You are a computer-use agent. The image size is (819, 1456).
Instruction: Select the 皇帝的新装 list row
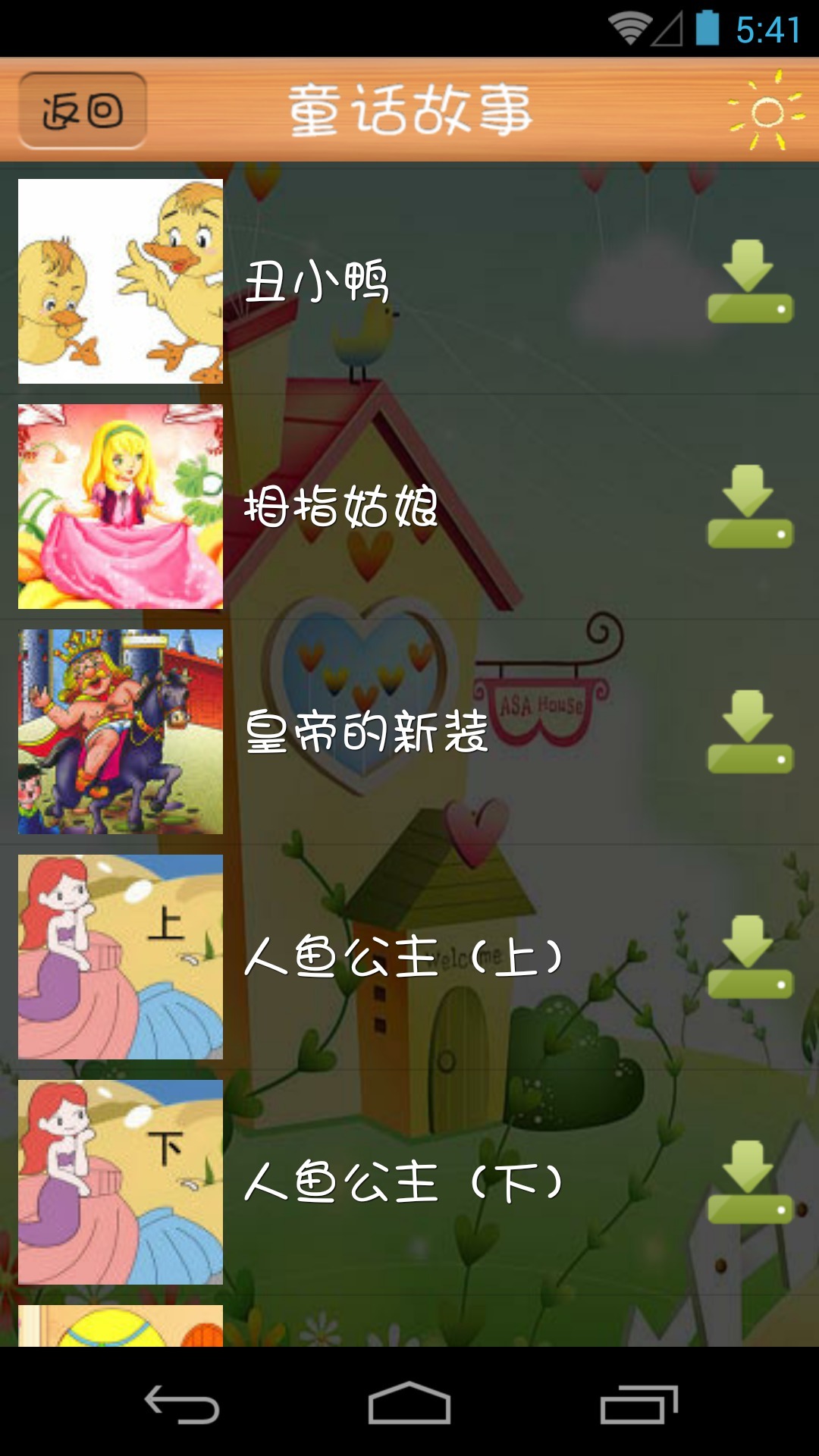(x=409, y=732)
